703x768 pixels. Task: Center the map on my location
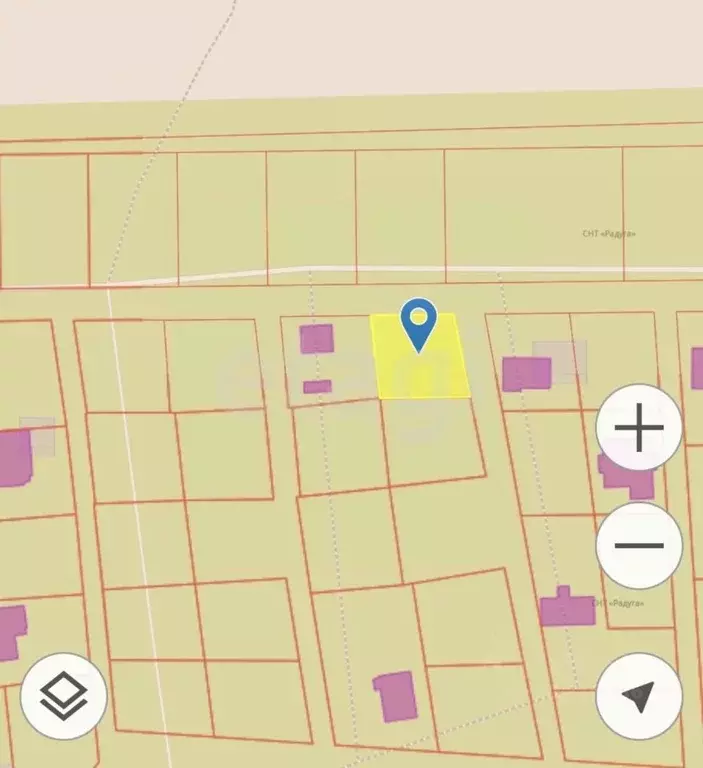[x=639, y=696]
